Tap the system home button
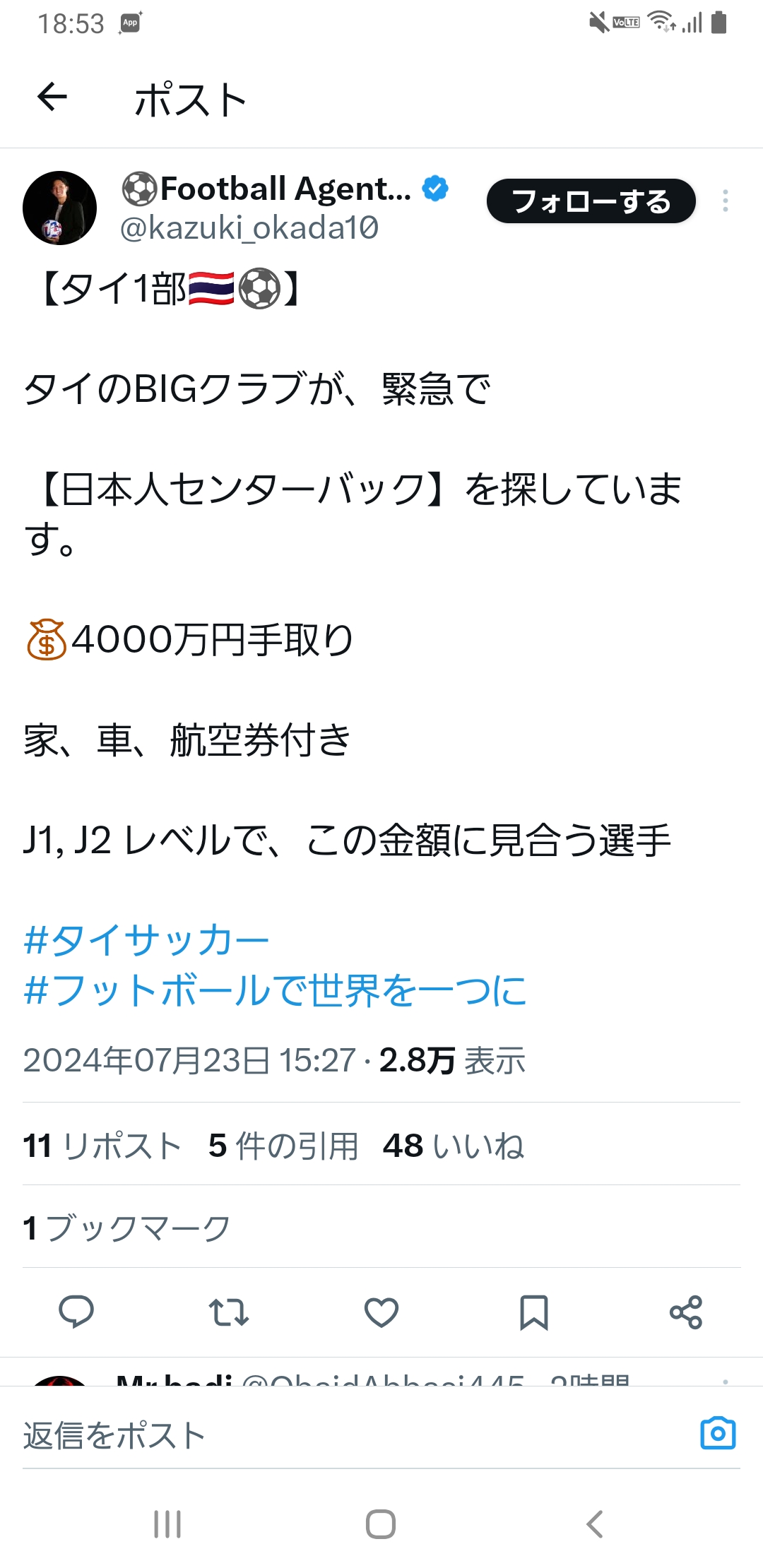This screenshot has width=763, height=1568. pyautogui.click(x=381, y=1524)
